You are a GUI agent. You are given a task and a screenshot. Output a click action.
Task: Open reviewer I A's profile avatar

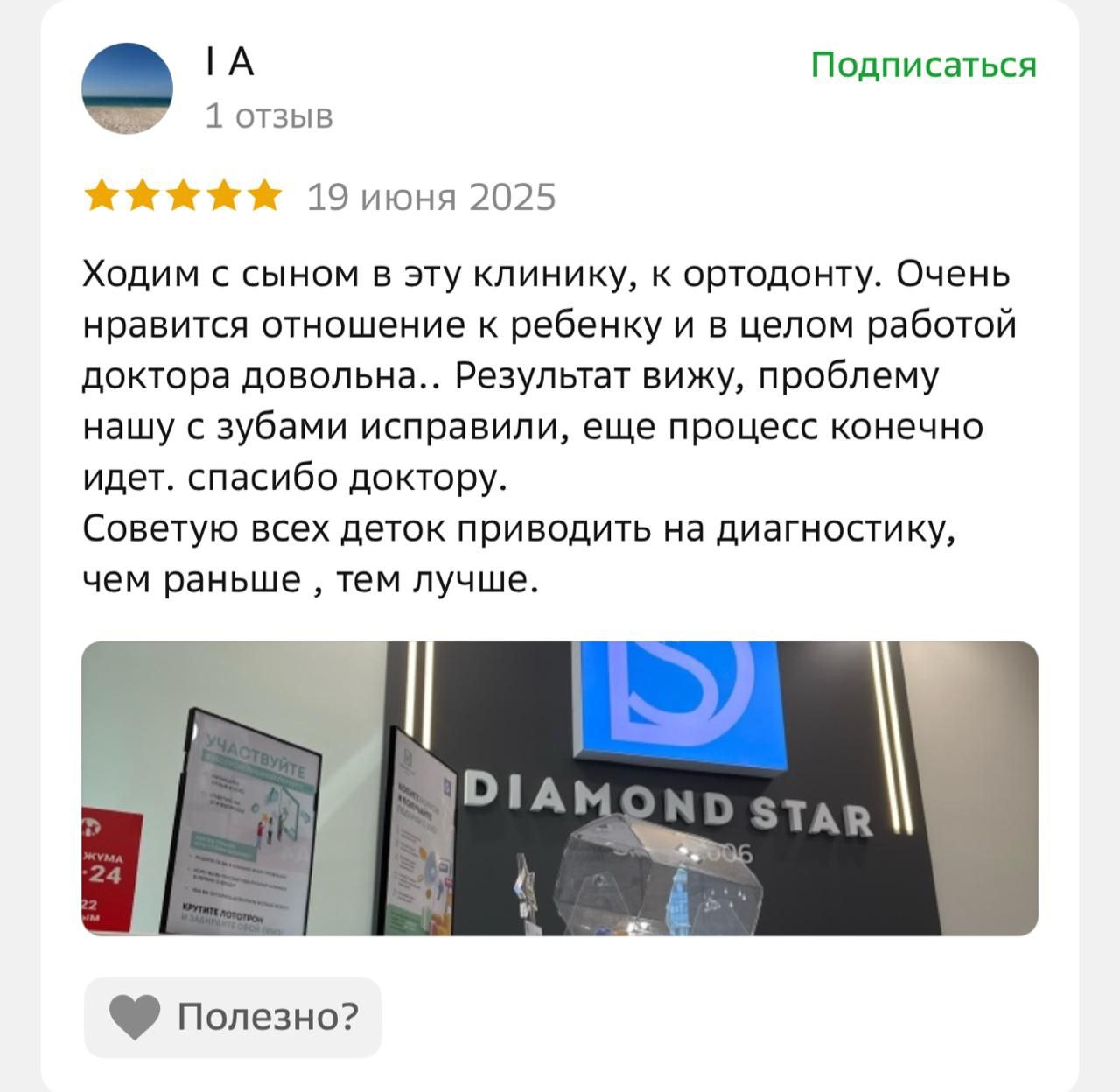[127, 88]
